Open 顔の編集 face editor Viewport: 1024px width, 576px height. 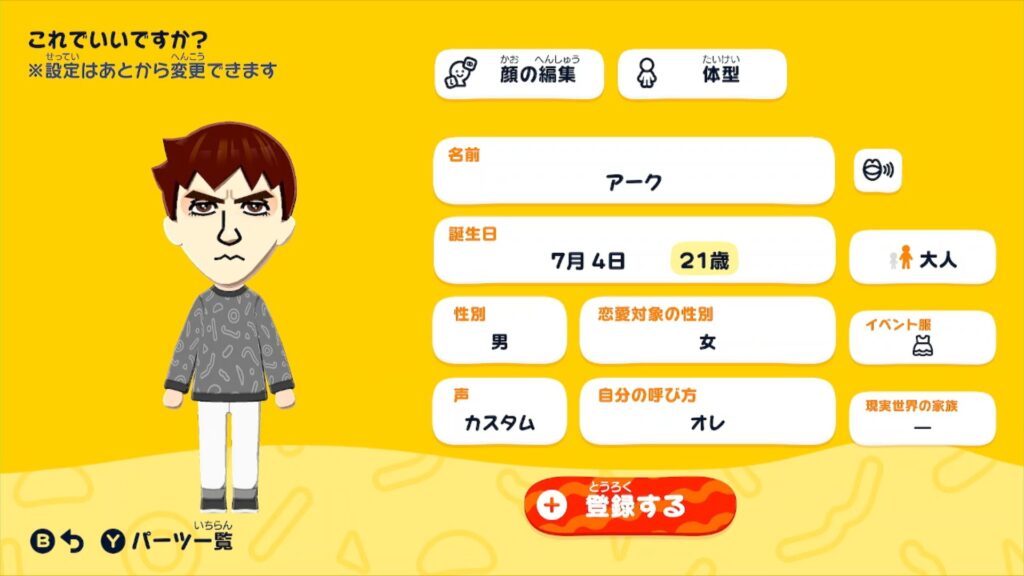click(x=519, y=74)
